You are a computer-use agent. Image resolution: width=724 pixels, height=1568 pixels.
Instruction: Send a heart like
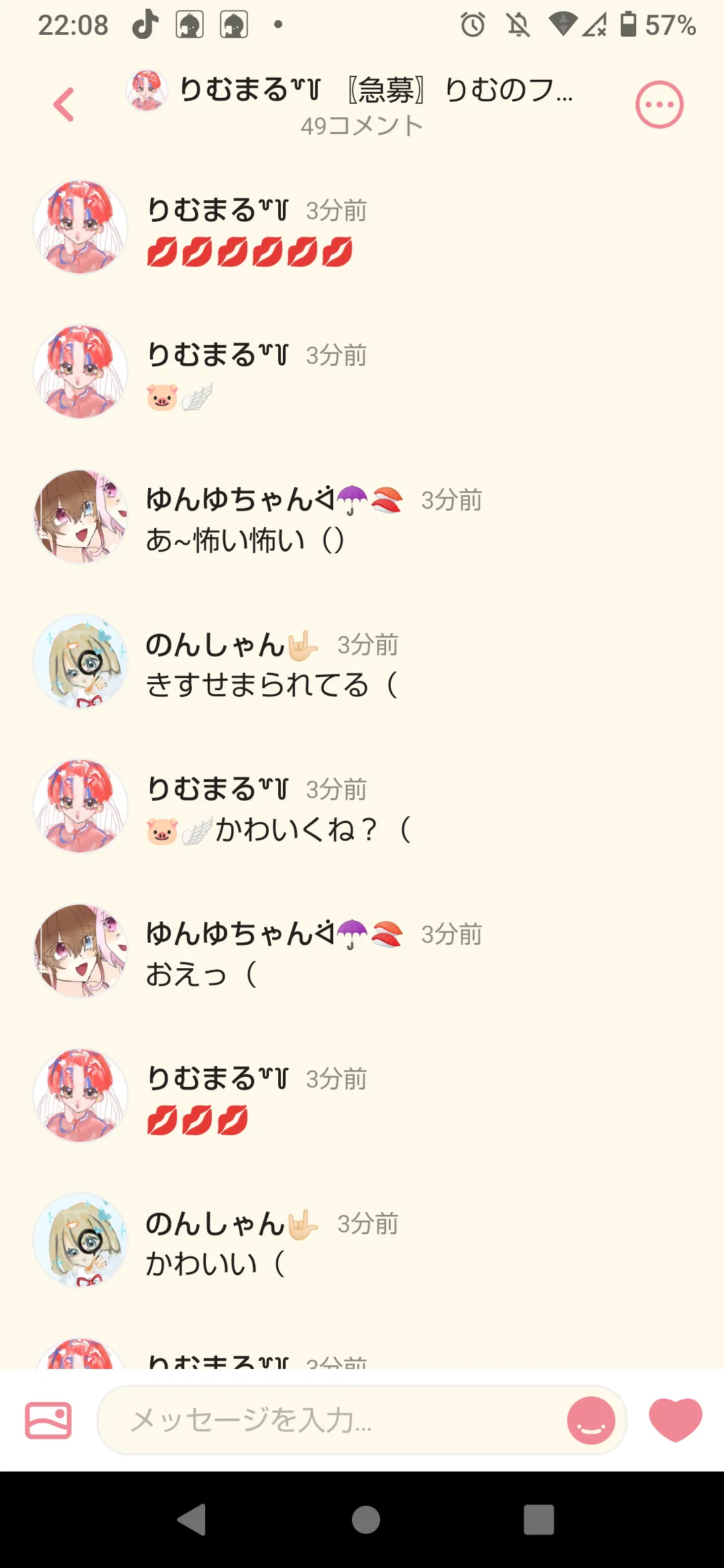pos(675,1419)
